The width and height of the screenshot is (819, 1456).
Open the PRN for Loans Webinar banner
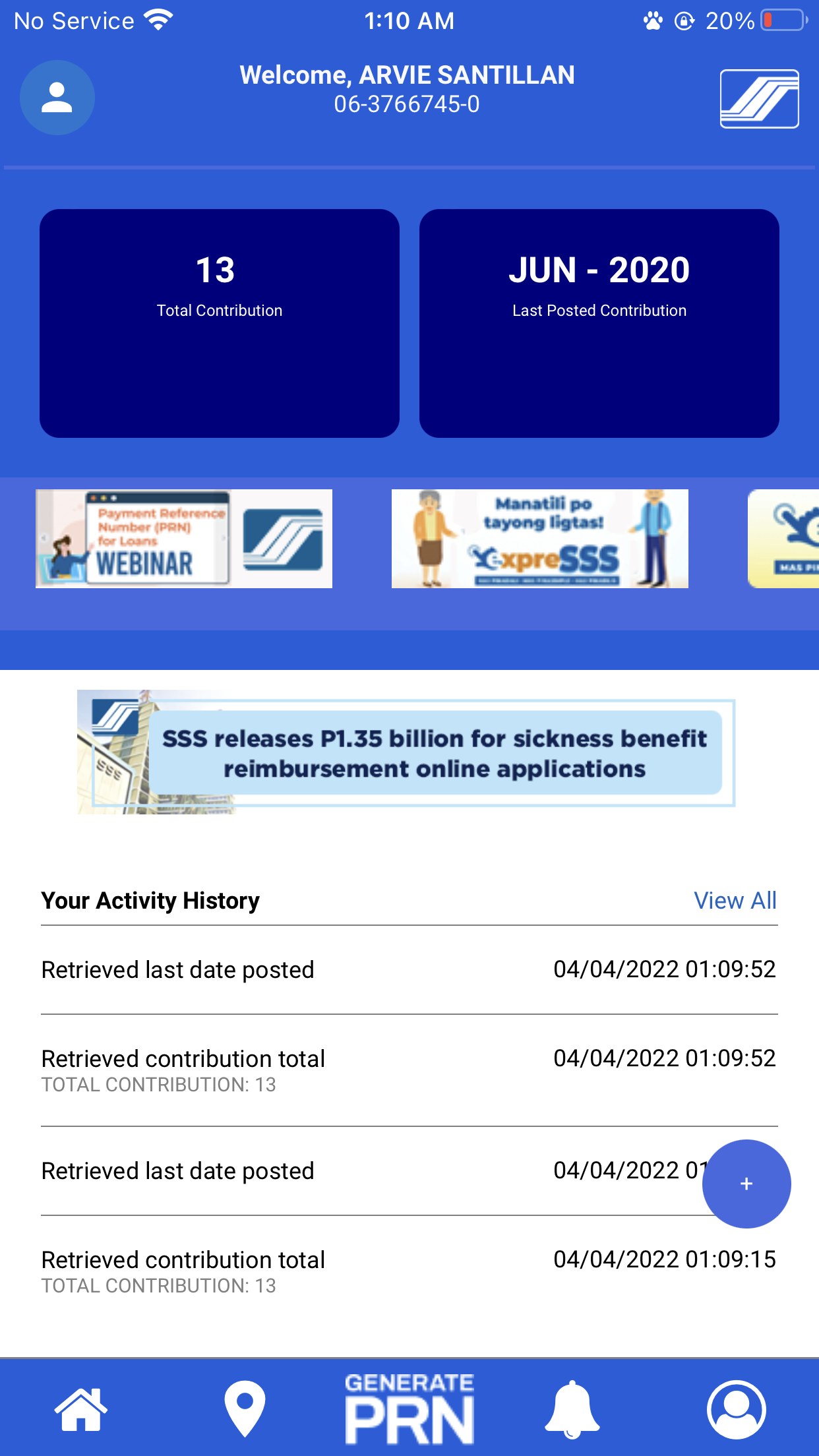tap(184, 539)
